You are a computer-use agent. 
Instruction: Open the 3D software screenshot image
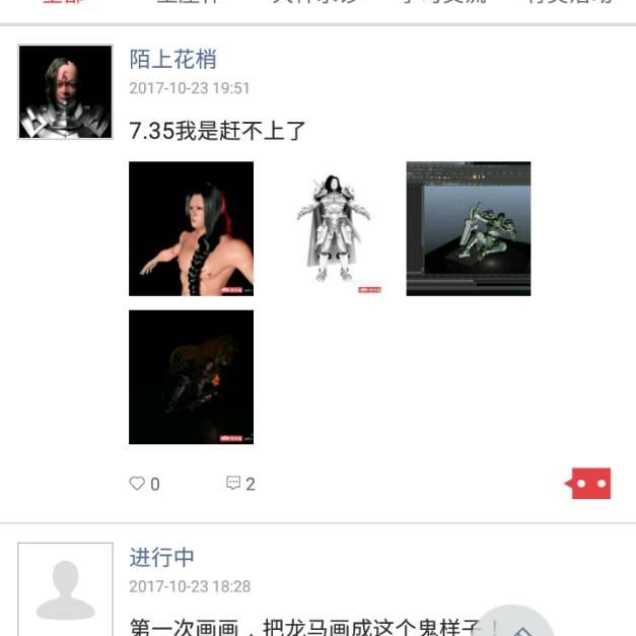point(468,229)
